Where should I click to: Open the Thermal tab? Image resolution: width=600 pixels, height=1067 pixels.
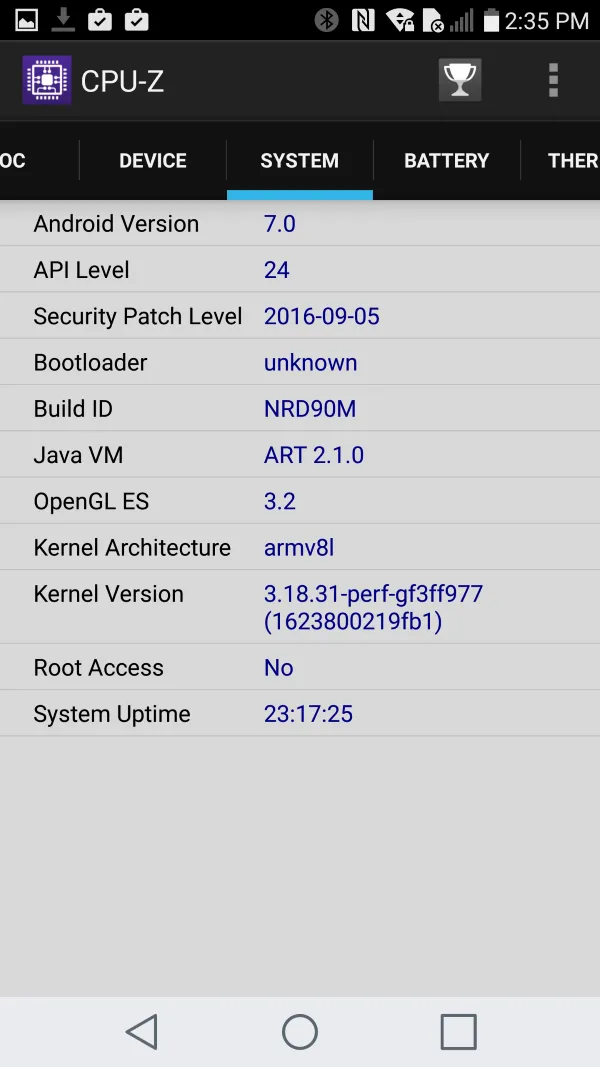tap(570, 161)
